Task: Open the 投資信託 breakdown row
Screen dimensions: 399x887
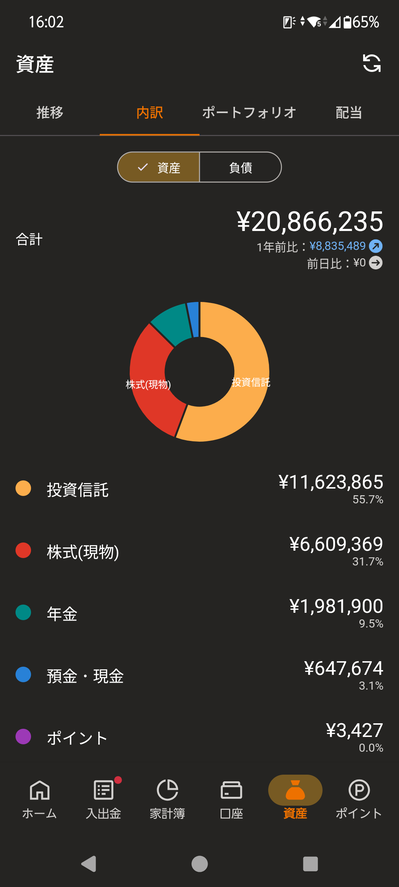Action: pos(199,489)
